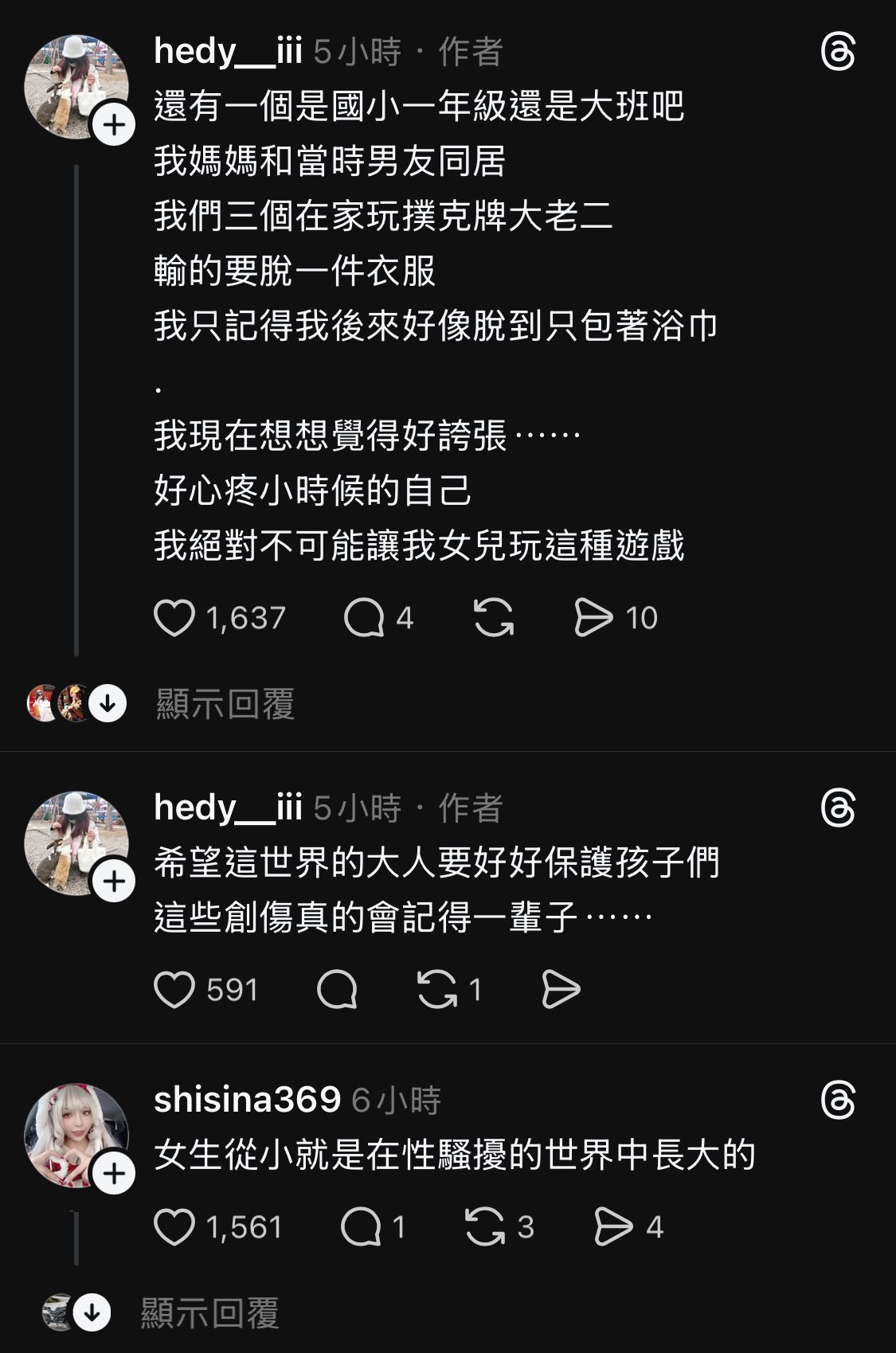Follow shisina369 via the avatar plus badge
The width and height of the screenshot is (896, 1353).
114,1174
